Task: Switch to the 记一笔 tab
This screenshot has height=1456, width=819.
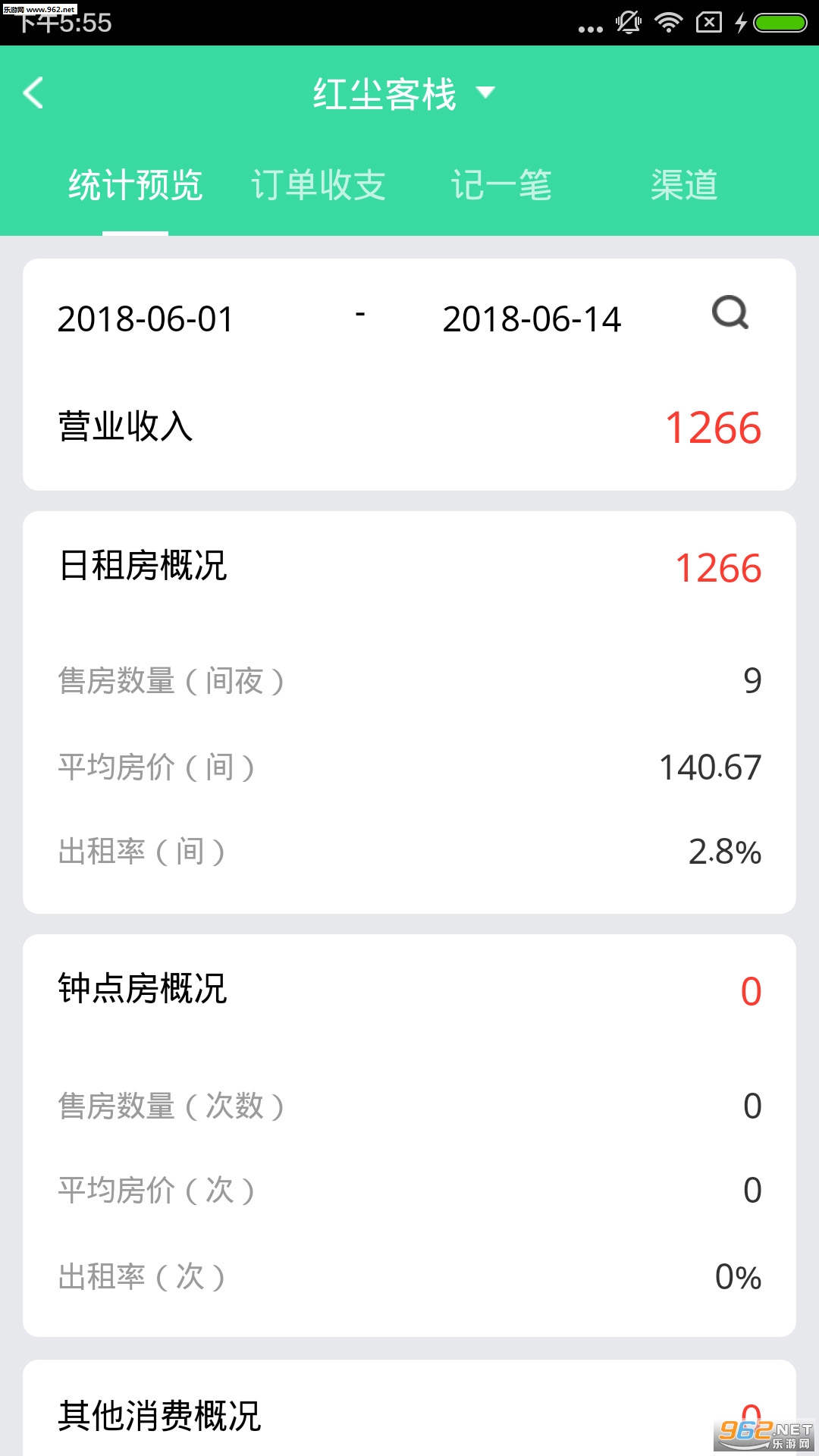Action: point(501,185)
